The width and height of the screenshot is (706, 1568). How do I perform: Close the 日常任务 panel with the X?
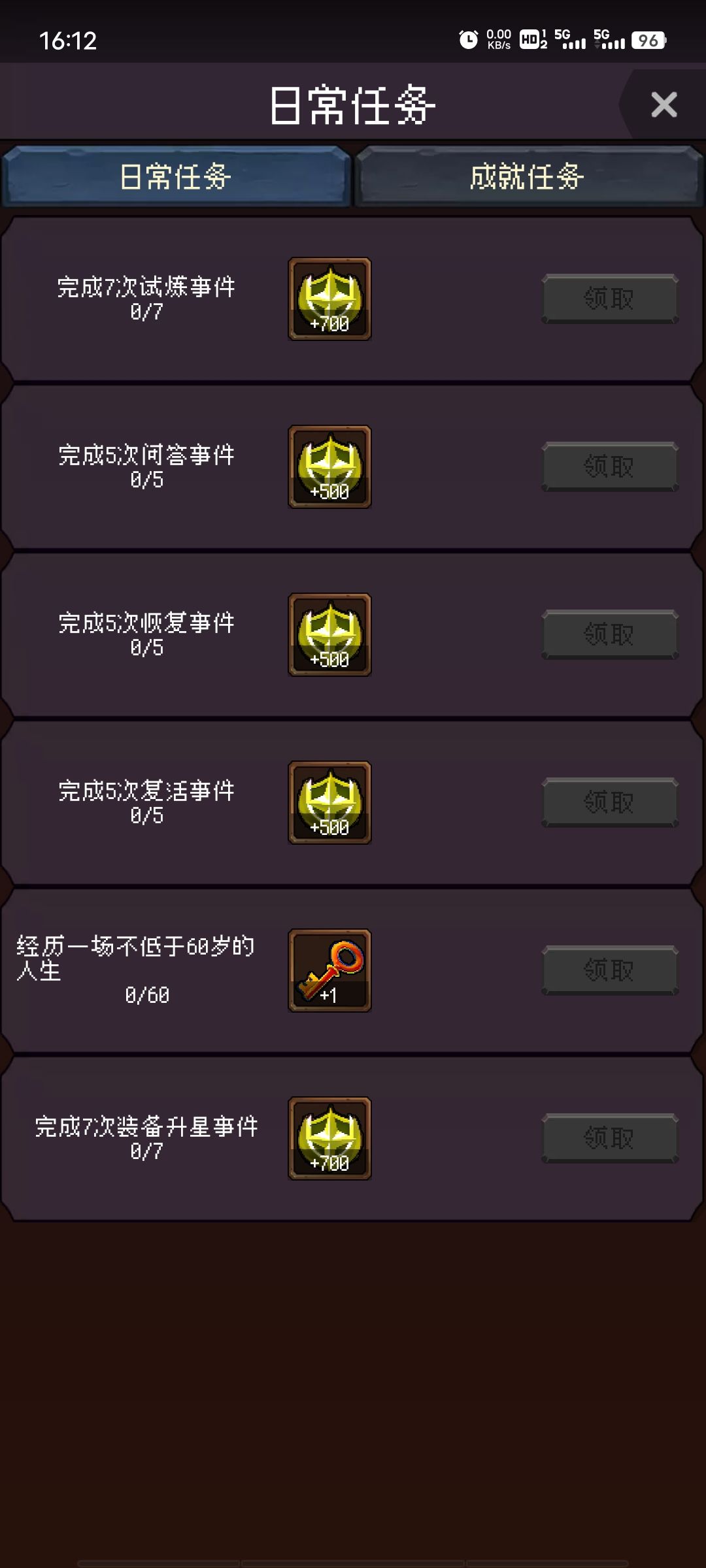[664, 105]
